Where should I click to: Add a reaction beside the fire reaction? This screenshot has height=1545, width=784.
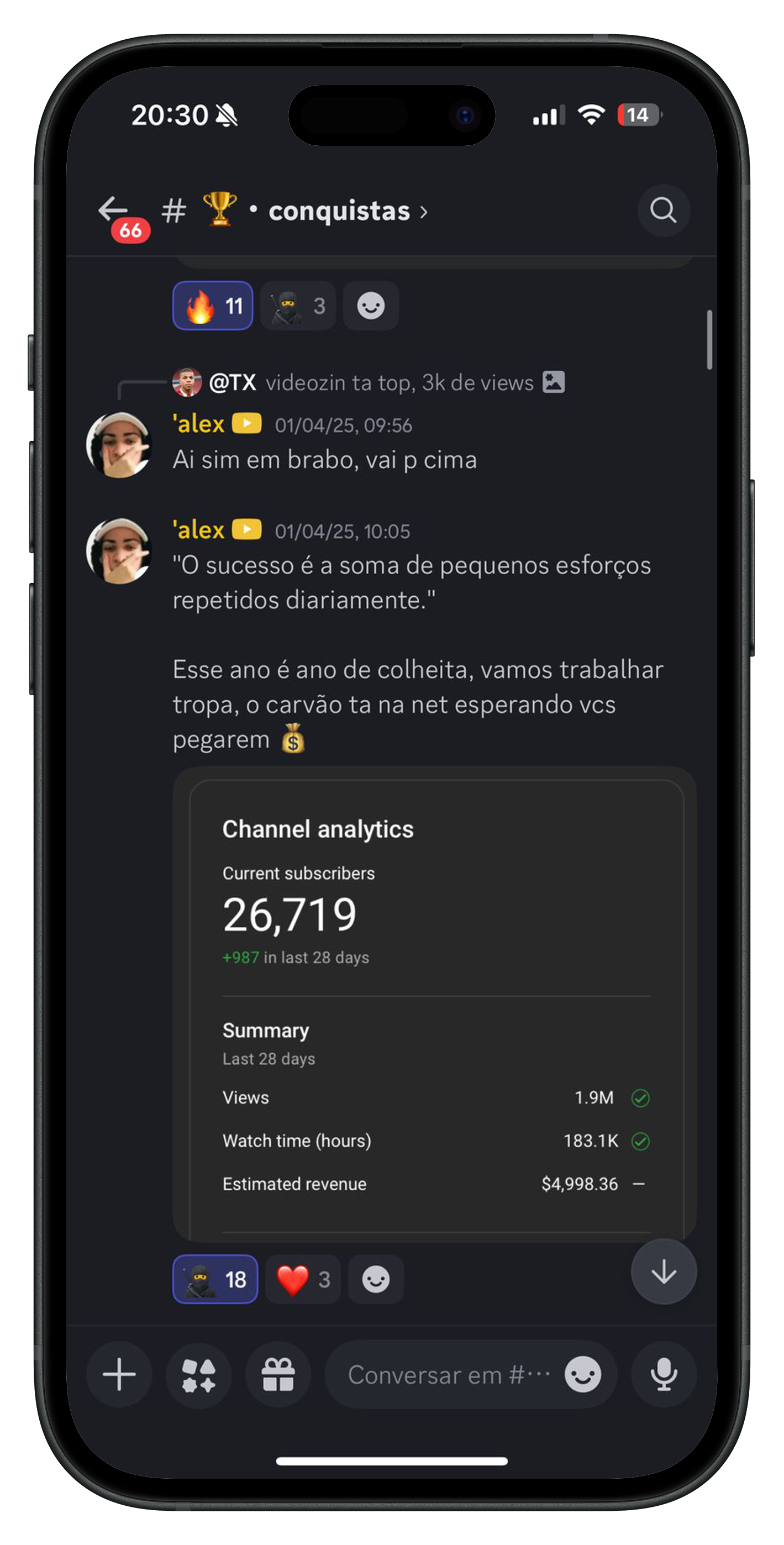pos(371,306)
